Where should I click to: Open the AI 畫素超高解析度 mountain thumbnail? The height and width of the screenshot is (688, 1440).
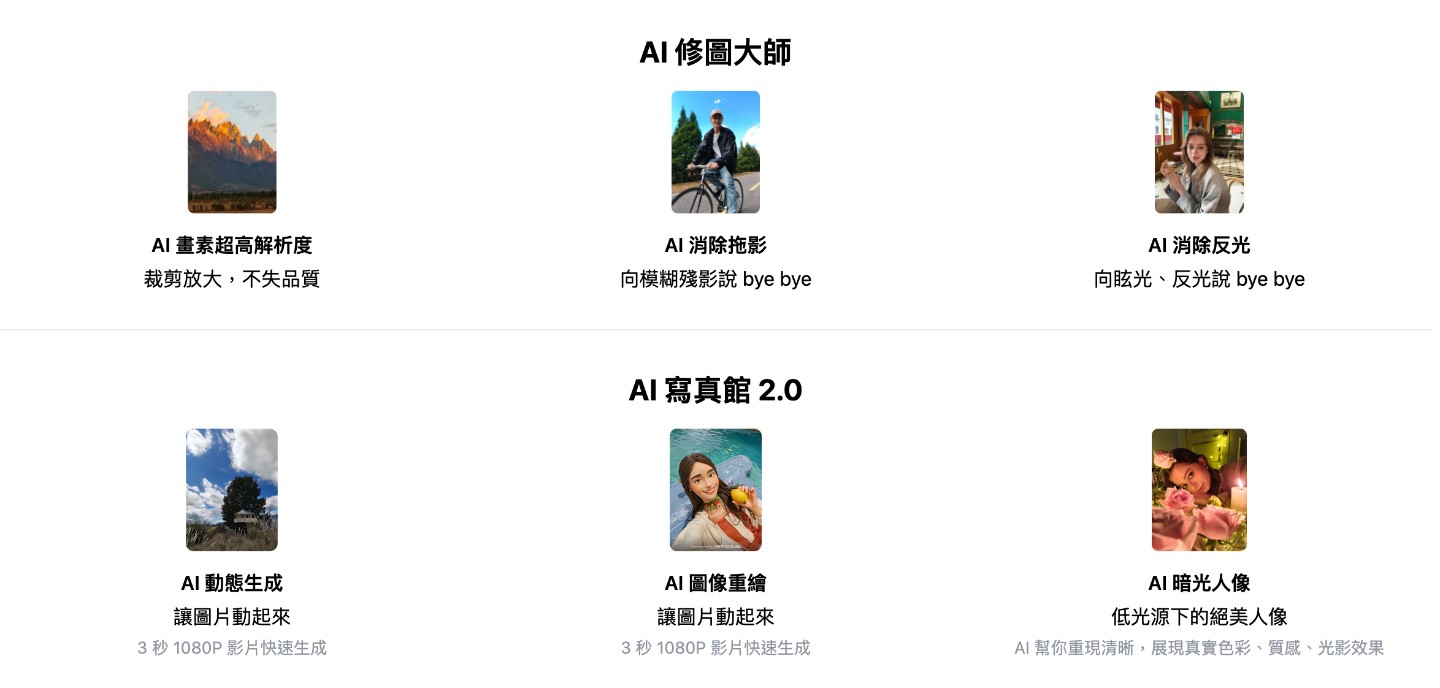coord(232,152)
